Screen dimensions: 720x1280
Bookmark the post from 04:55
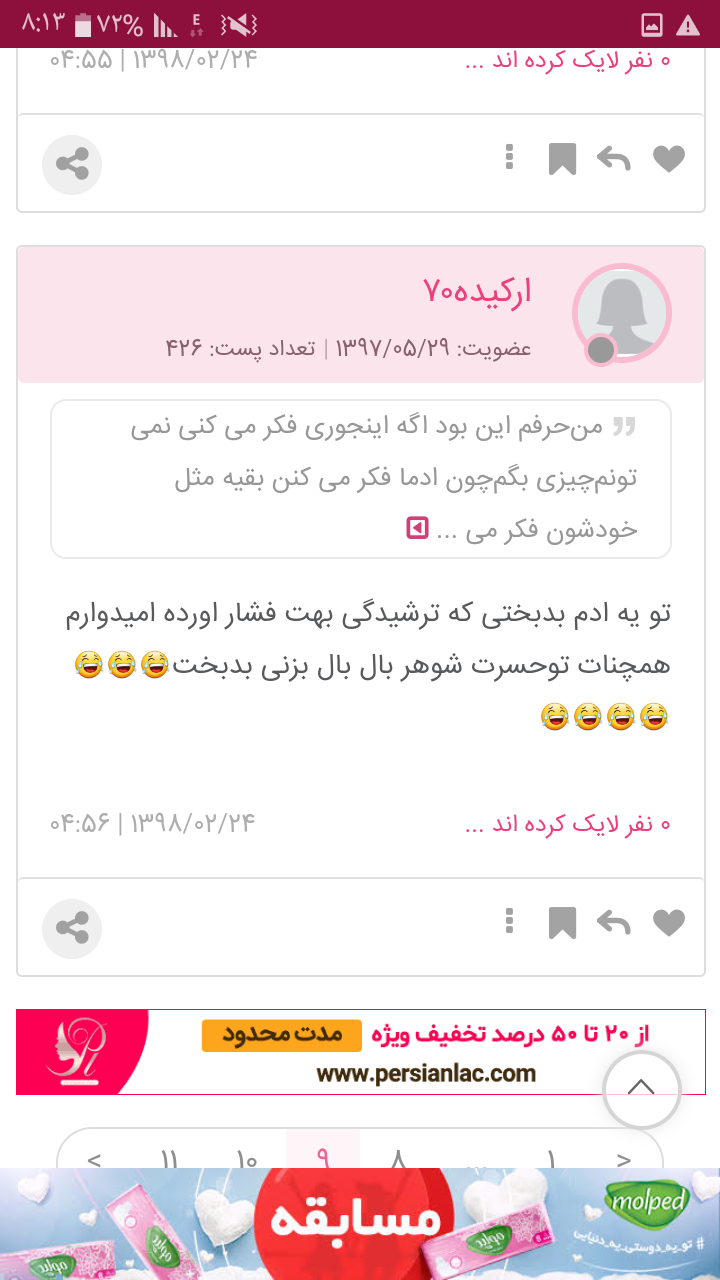562,159
